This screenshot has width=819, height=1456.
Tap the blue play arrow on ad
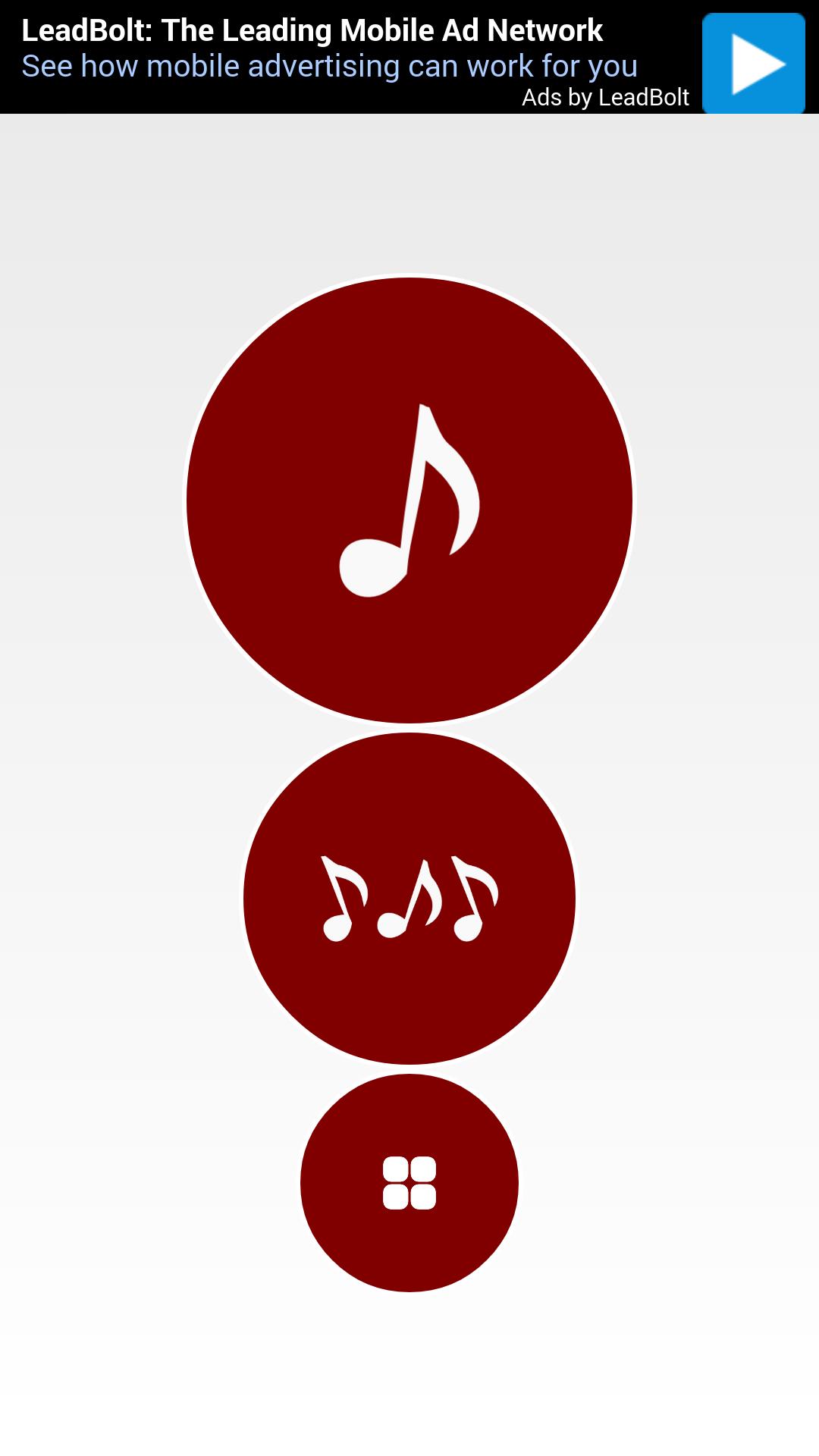[753, 64]
